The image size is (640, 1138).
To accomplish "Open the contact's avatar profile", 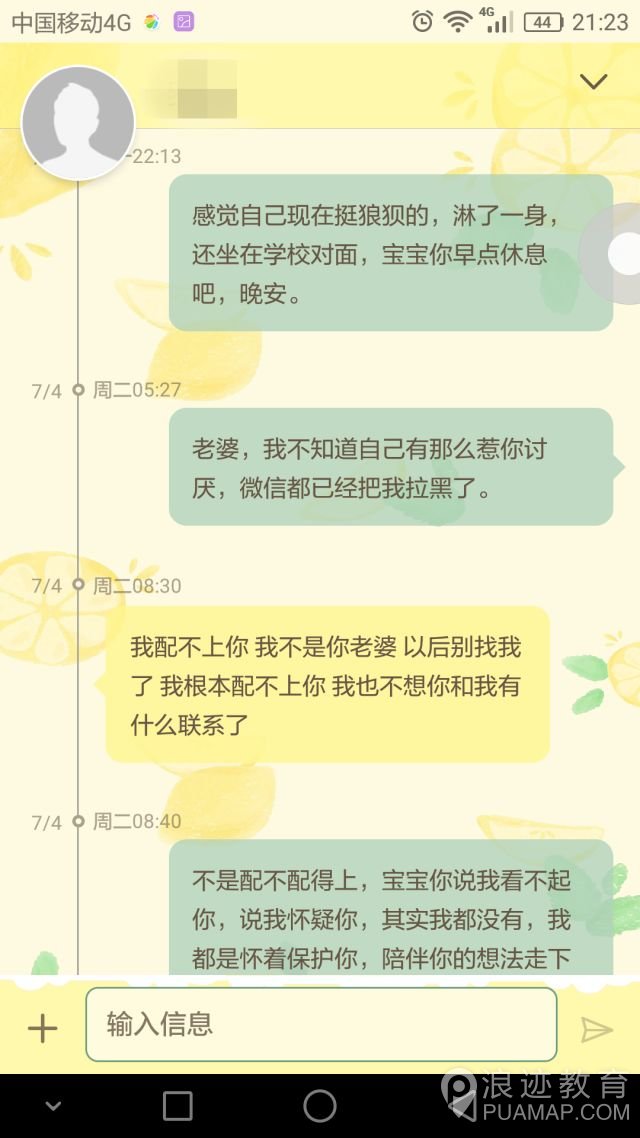I will click(78, 122).
